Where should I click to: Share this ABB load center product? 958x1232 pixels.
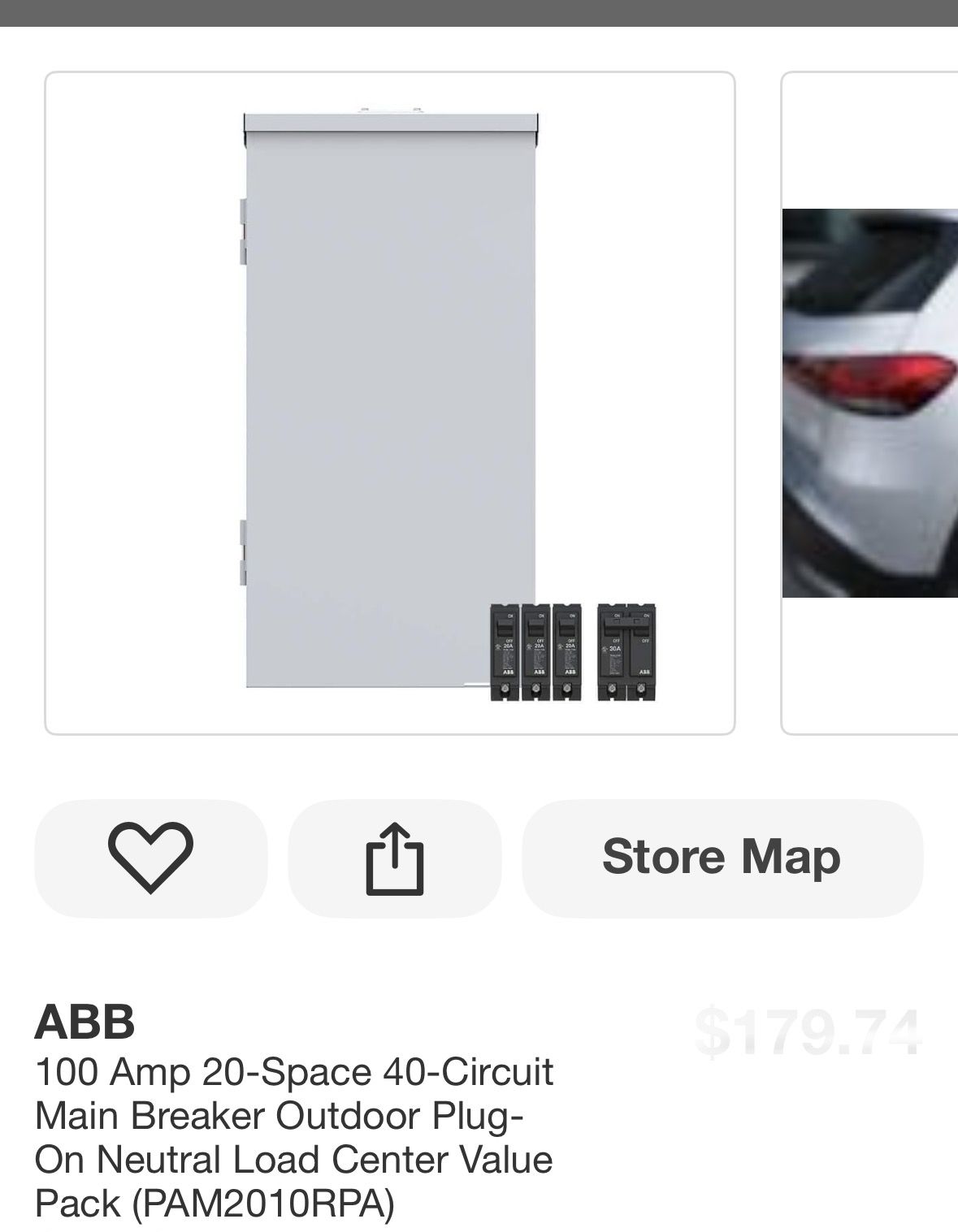pyautogui.click(x=395, y=858)
